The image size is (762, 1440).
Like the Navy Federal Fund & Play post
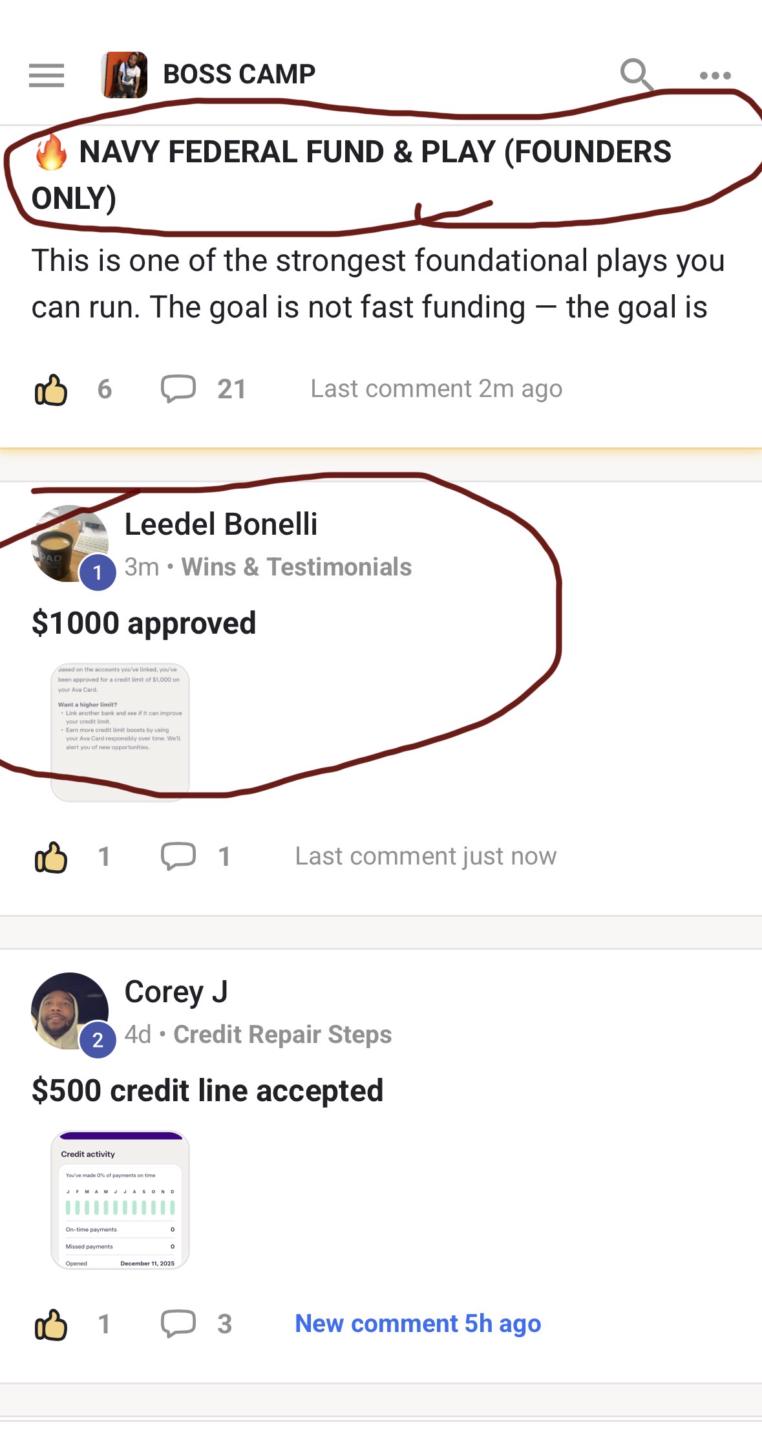point(51,389)
